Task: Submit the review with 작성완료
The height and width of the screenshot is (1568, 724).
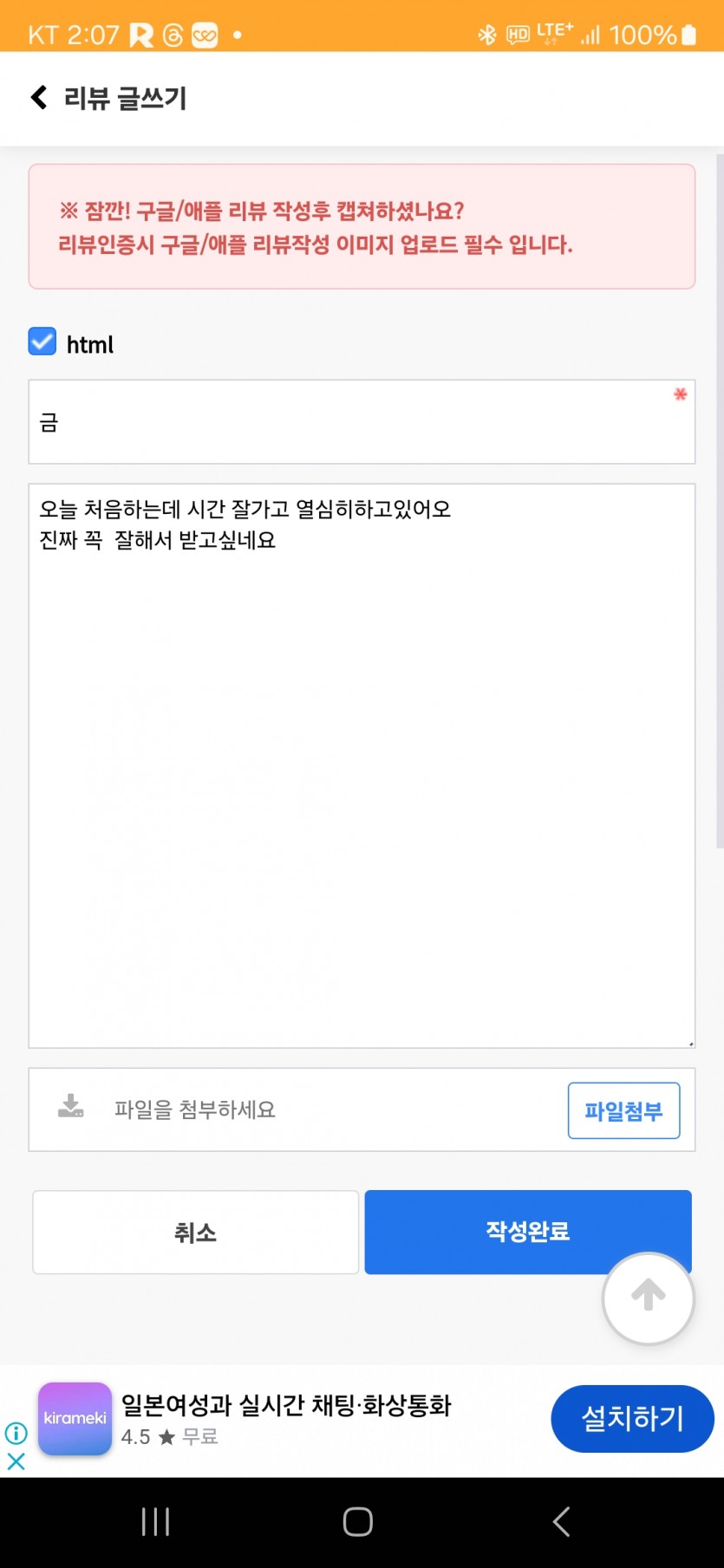Action: pyautogui.click(x=527, y=1232)
